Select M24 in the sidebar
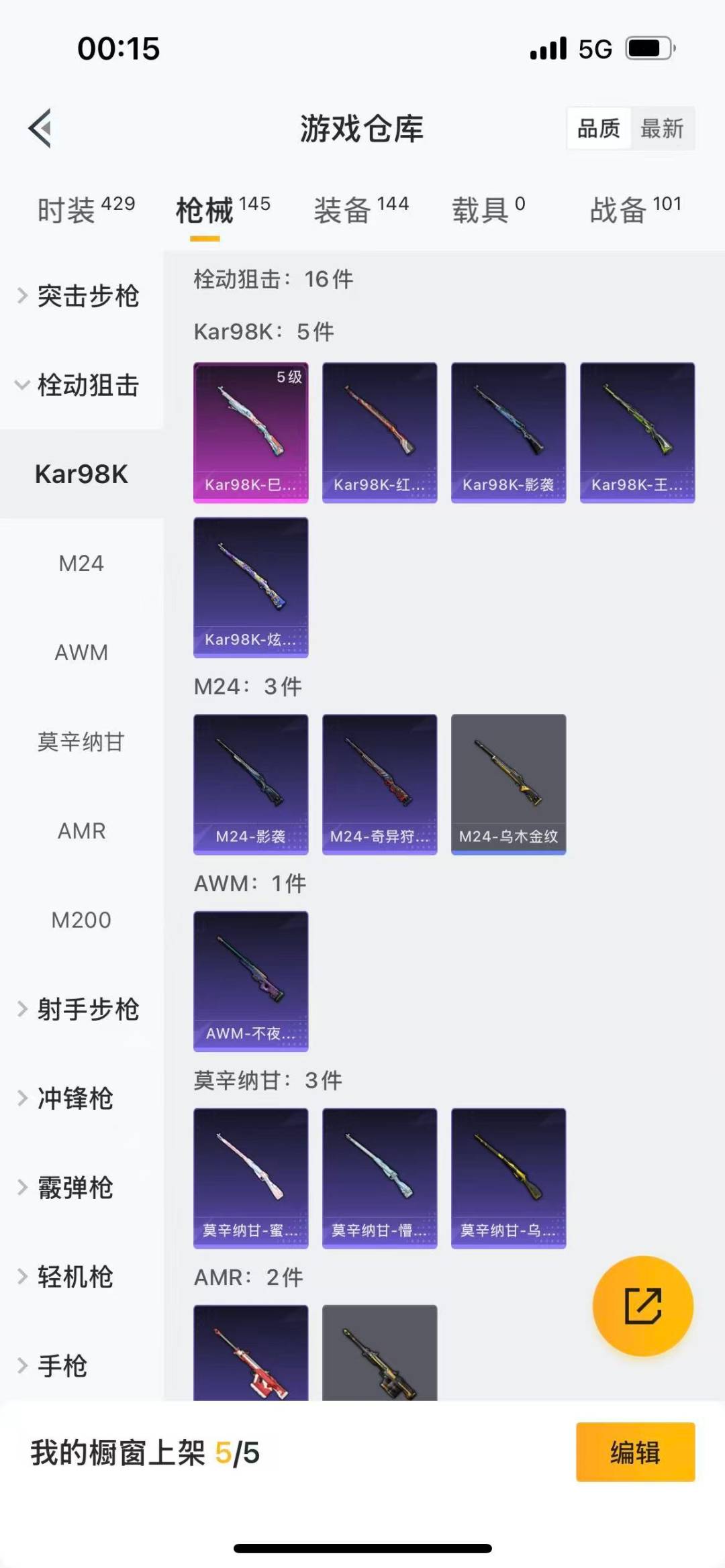Screen dimensions: 725x1568 click(x=81, y=564)
